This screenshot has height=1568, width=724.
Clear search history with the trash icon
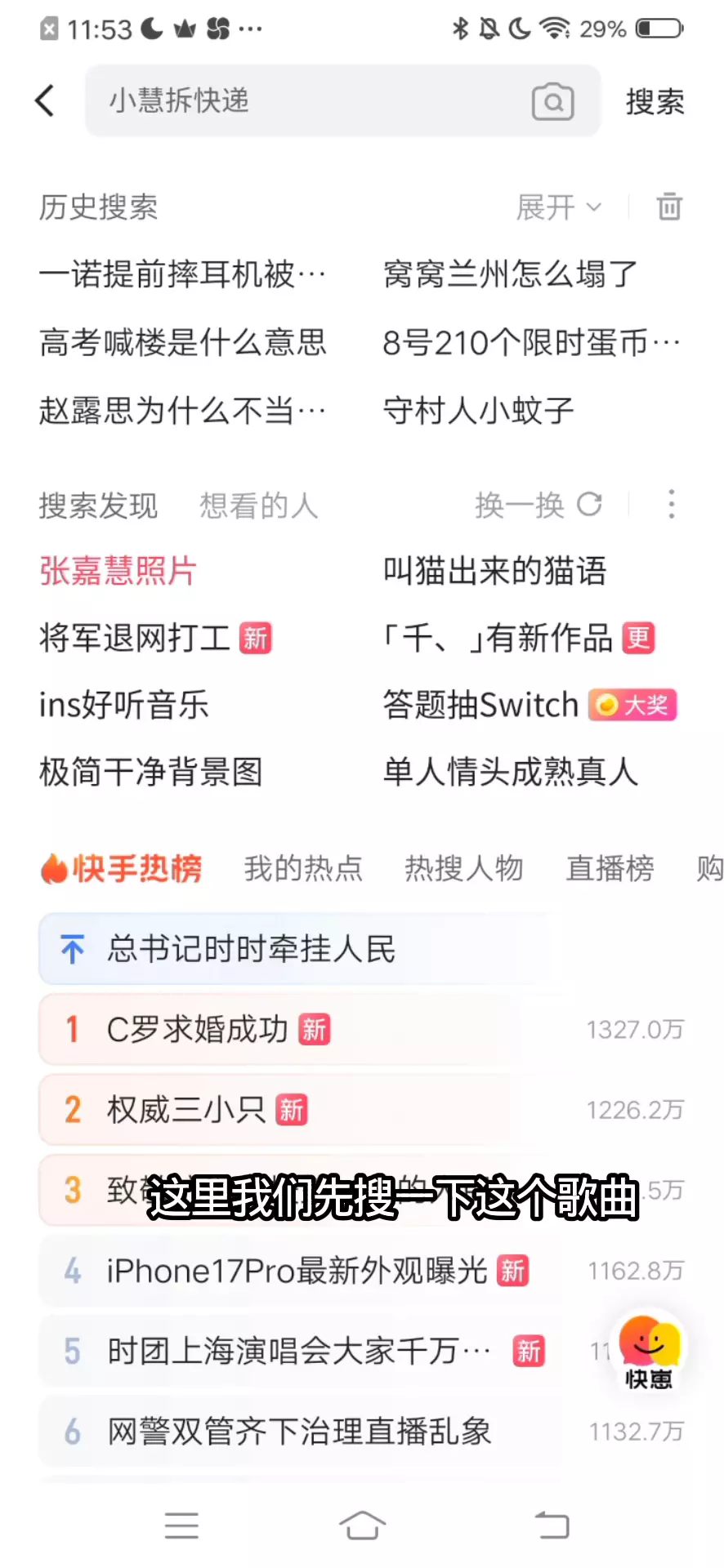[669, 207]
